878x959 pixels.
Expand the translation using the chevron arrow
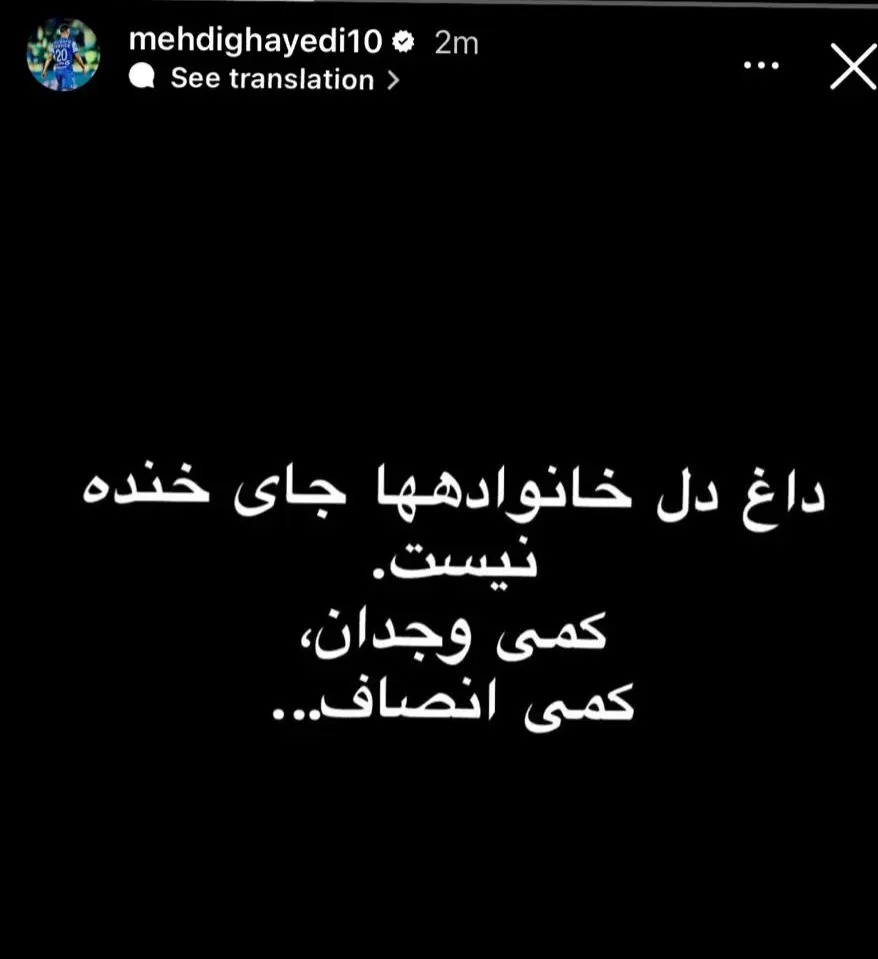tap(392, 79)
